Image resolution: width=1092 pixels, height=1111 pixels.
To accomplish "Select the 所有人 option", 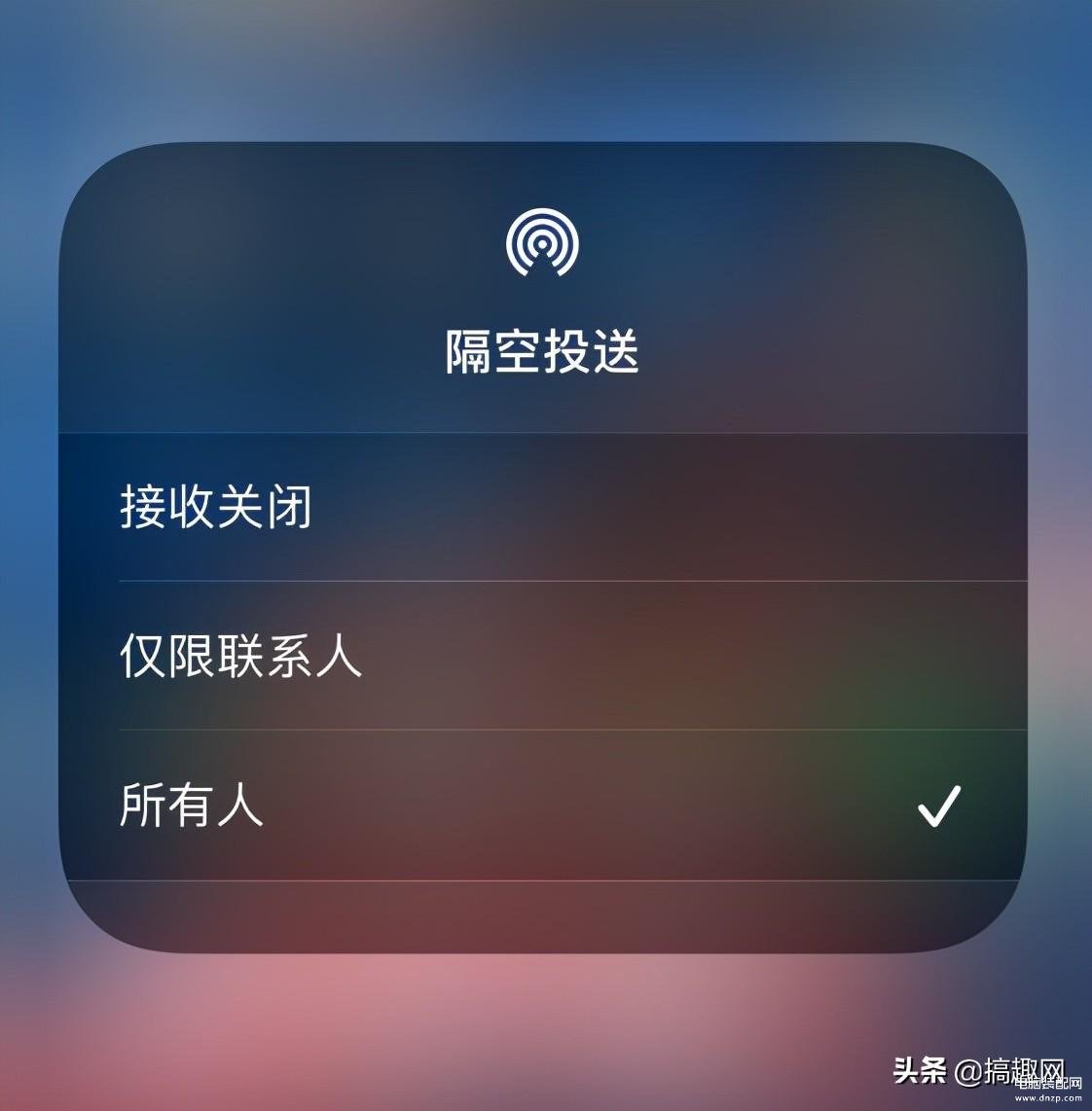I will point(192,806).
